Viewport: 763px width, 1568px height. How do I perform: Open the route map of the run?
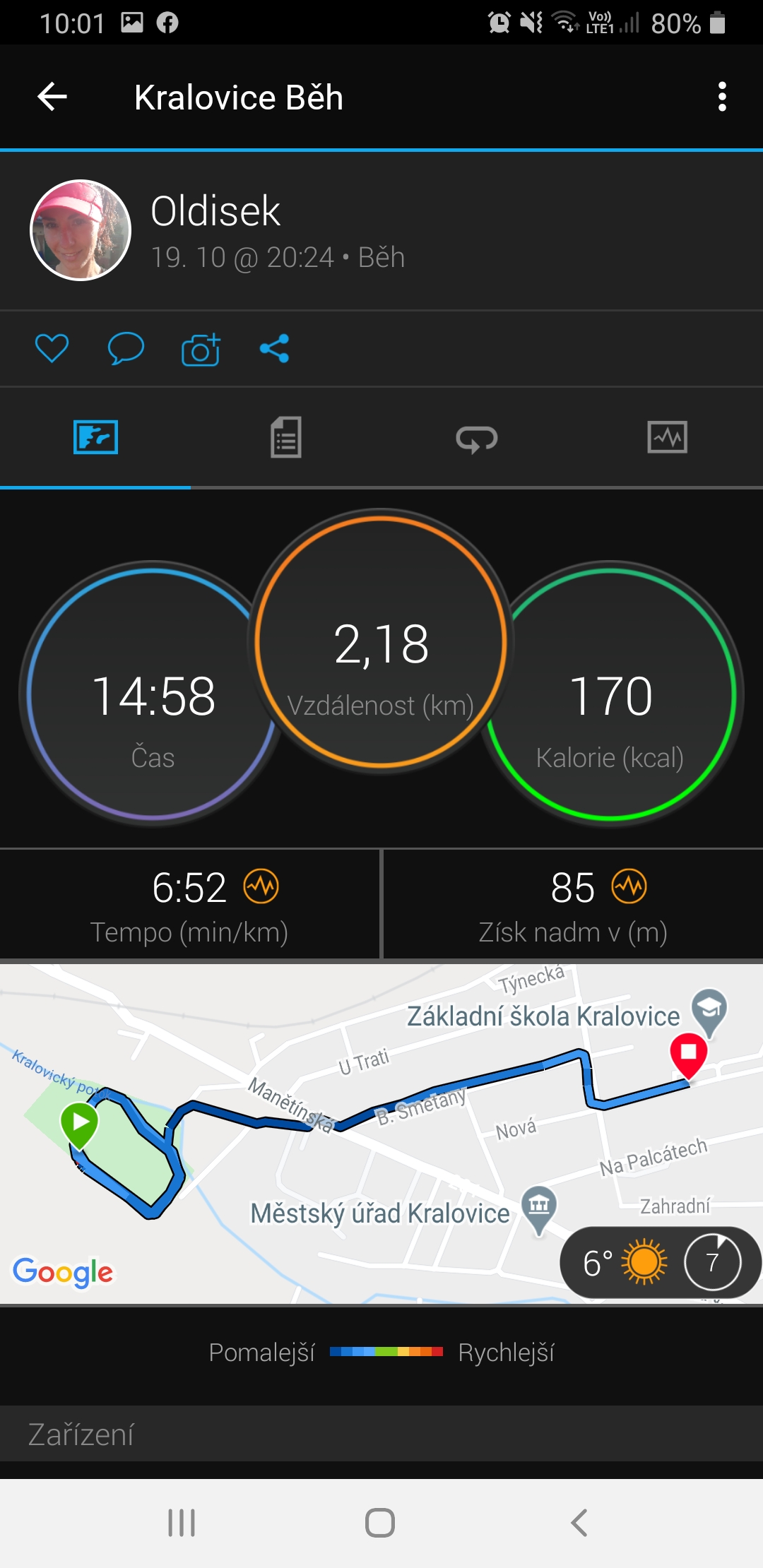tap(381, 1133)
